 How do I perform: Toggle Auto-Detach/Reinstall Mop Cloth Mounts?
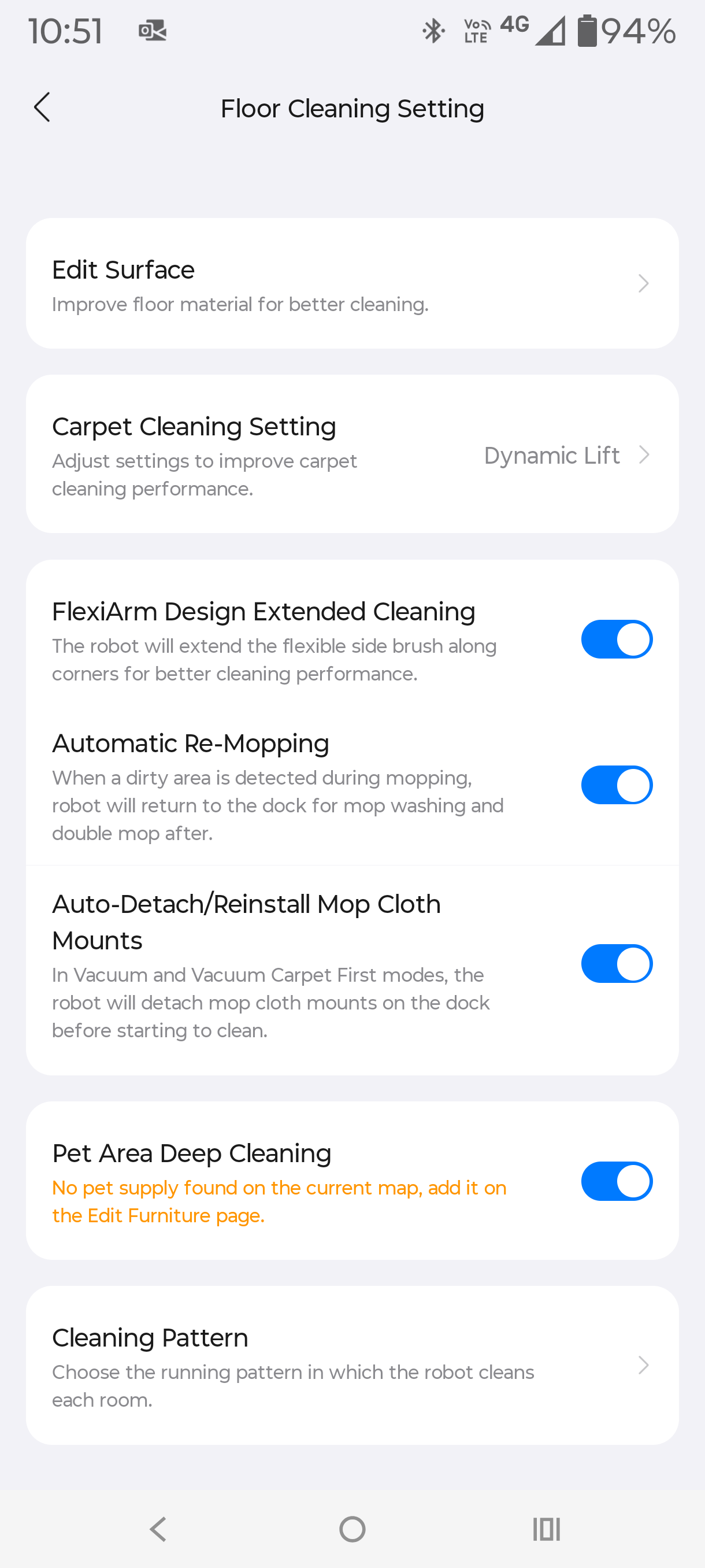pyautogui.click(x=616, y=964)
